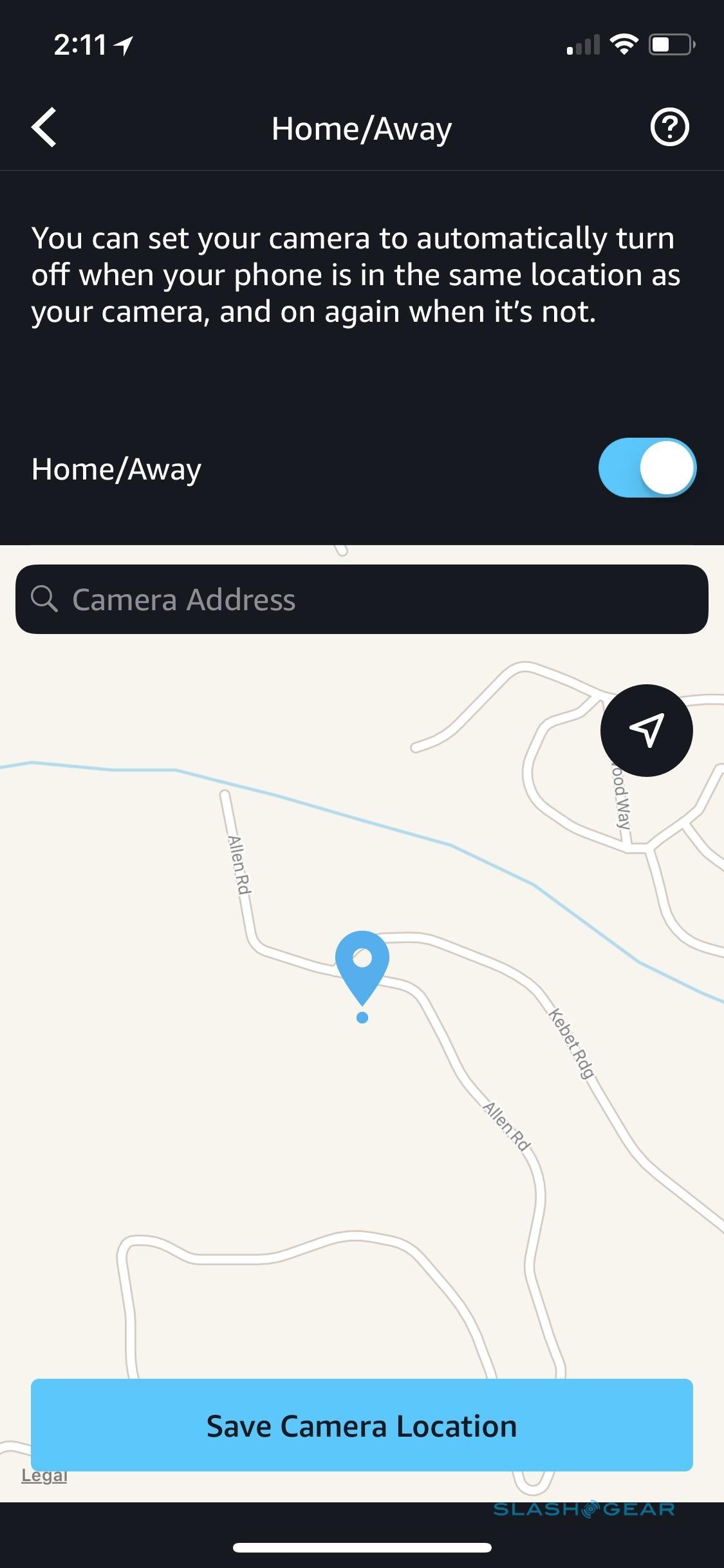Go back from Home/Away screen
Image resolution: width=724 pixels, height=1568 pixels.
pos(44,127)
